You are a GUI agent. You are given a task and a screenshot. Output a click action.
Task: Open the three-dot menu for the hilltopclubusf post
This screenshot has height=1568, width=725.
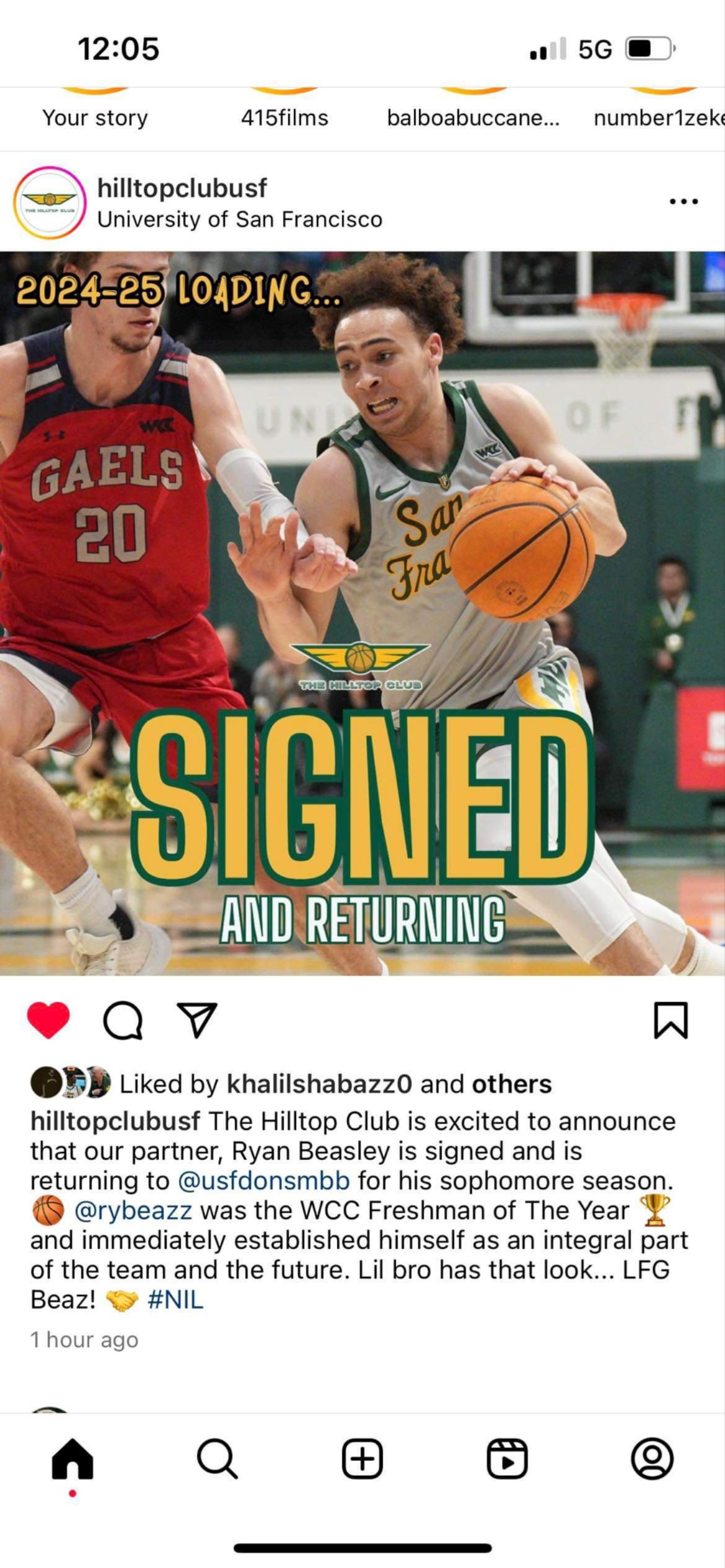pos(684,201)
